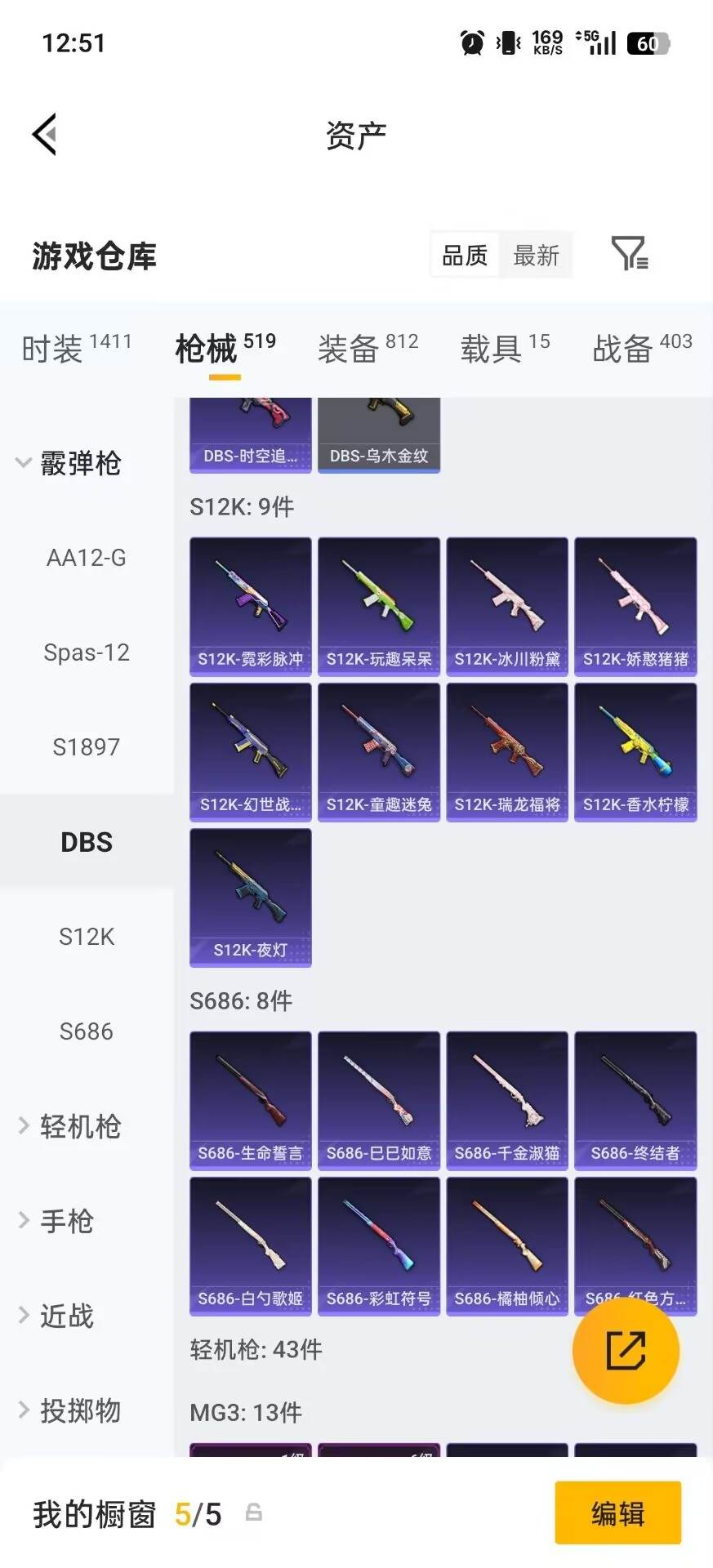
Task: Tap the 编辑 button for 我的橱窗
Action: [x=618, y=1512]
